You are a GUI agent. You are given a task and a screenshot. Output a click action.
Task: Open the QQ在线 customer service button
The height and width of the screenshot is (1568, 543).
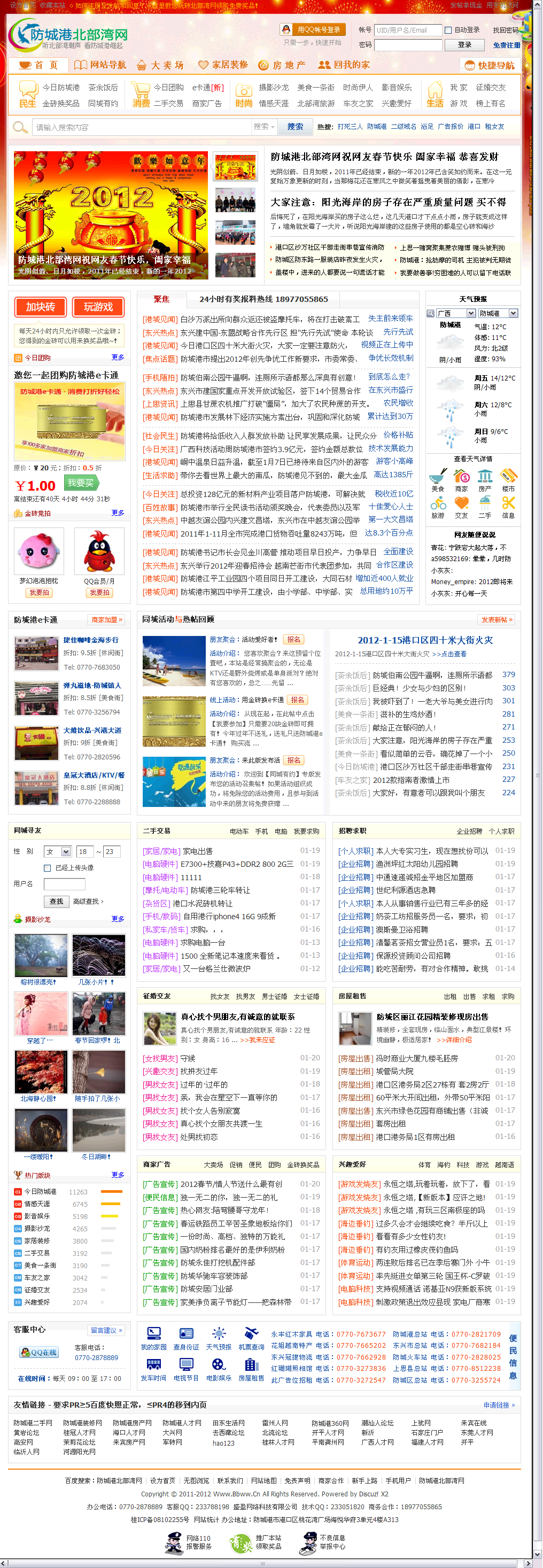click(x=39, y=1353)
